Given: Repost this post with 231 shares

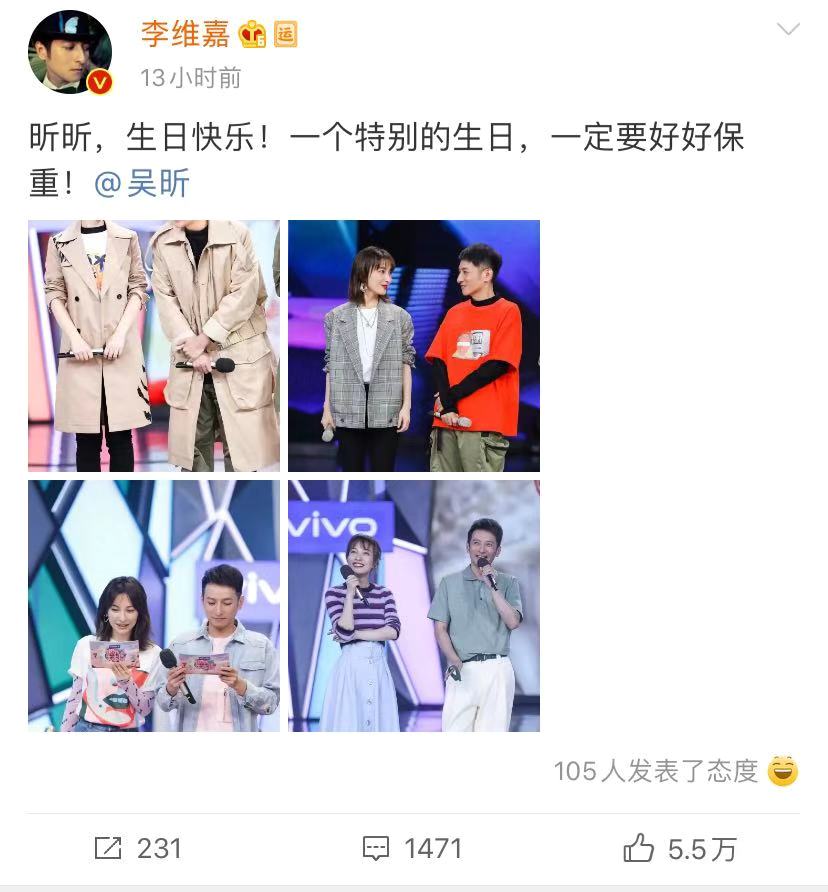Looking at the screenshot, I should pos(138,849).
